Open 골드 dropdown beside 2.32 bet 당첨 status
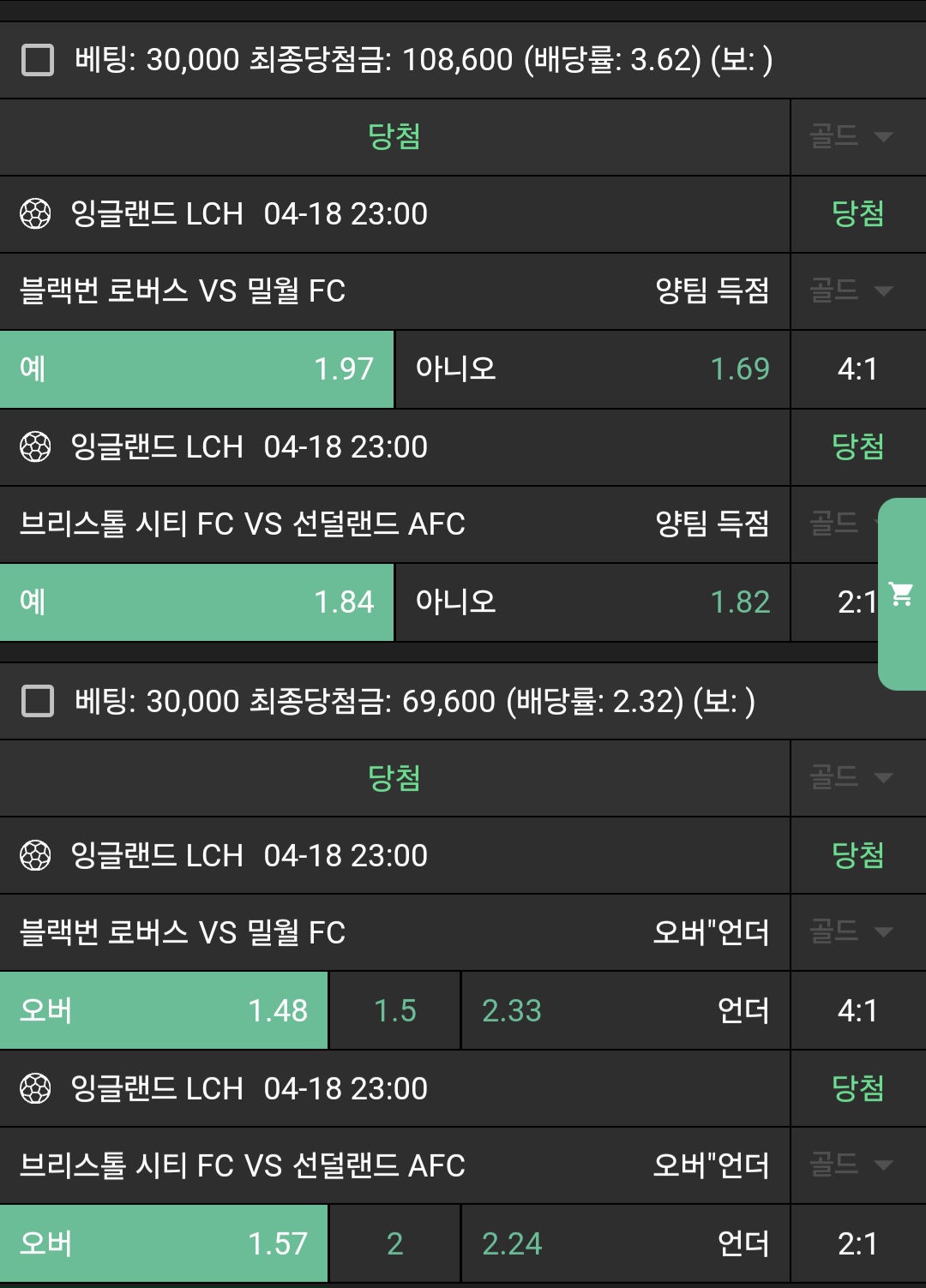Viewport: 926px width, 1288px height. click(851, 777)
